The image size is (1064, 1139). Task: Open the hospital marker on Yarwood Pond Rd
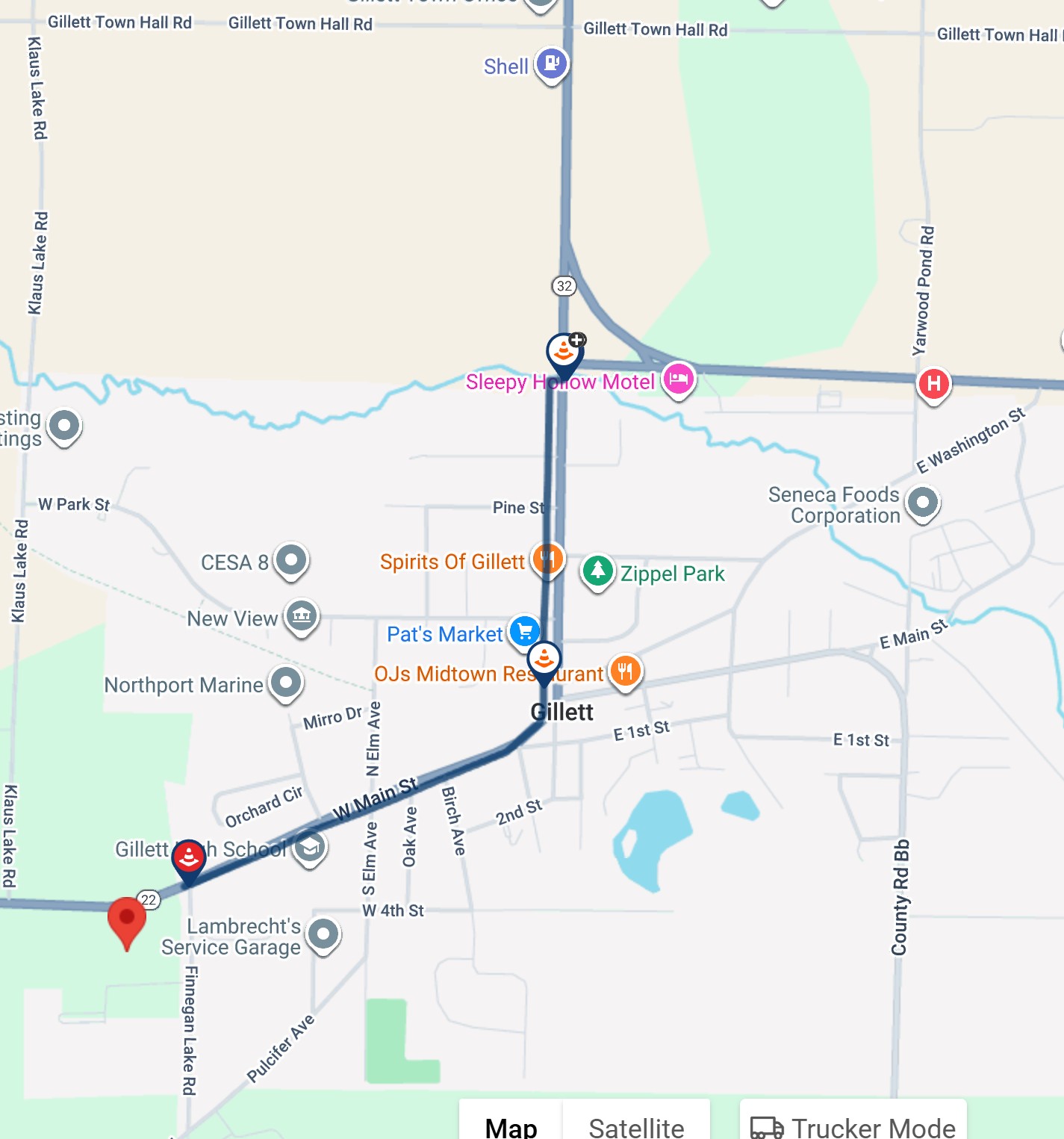coord(933,385)
